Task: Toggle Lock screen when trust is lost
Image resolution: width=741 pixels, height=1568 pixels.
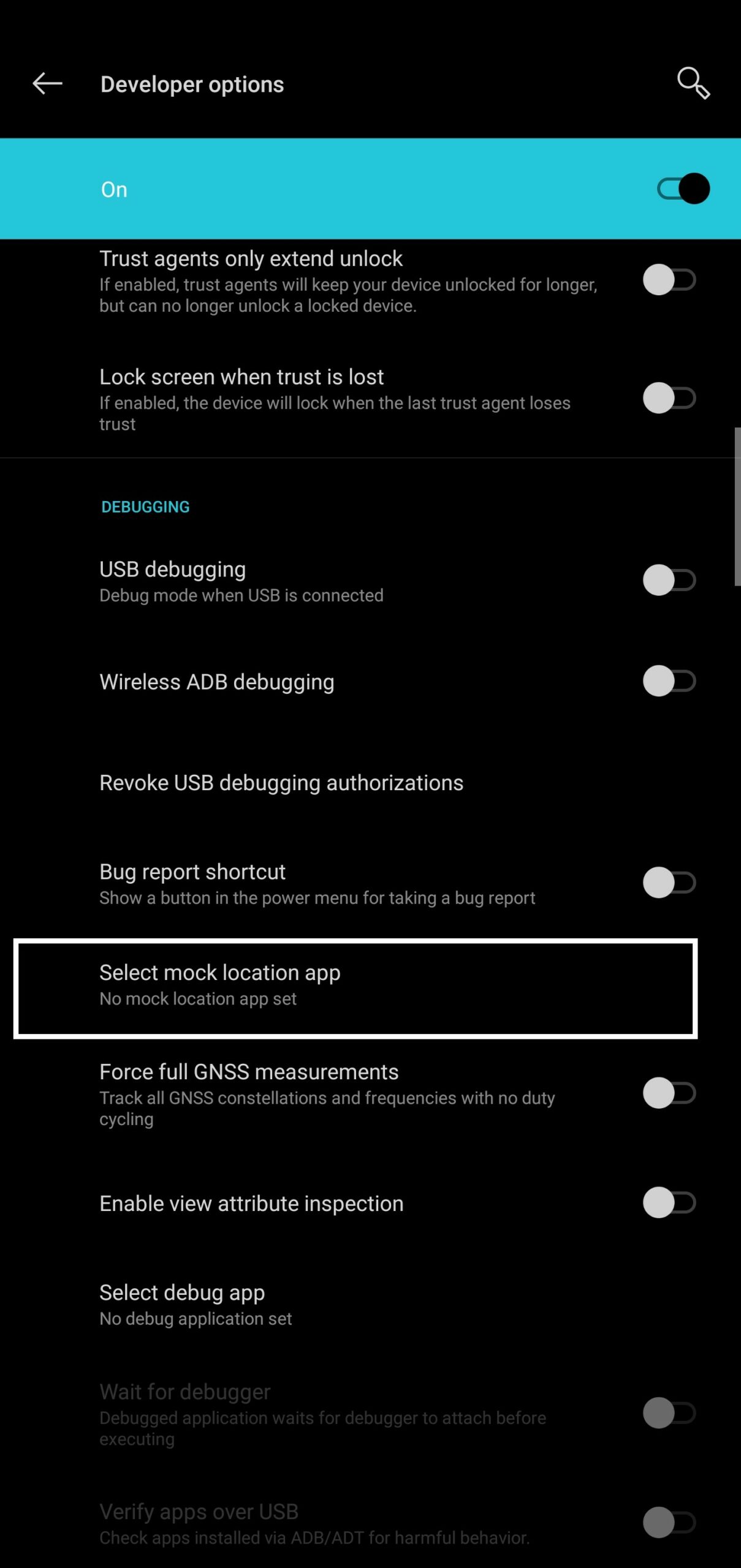Action: click(x=669, y=399)
